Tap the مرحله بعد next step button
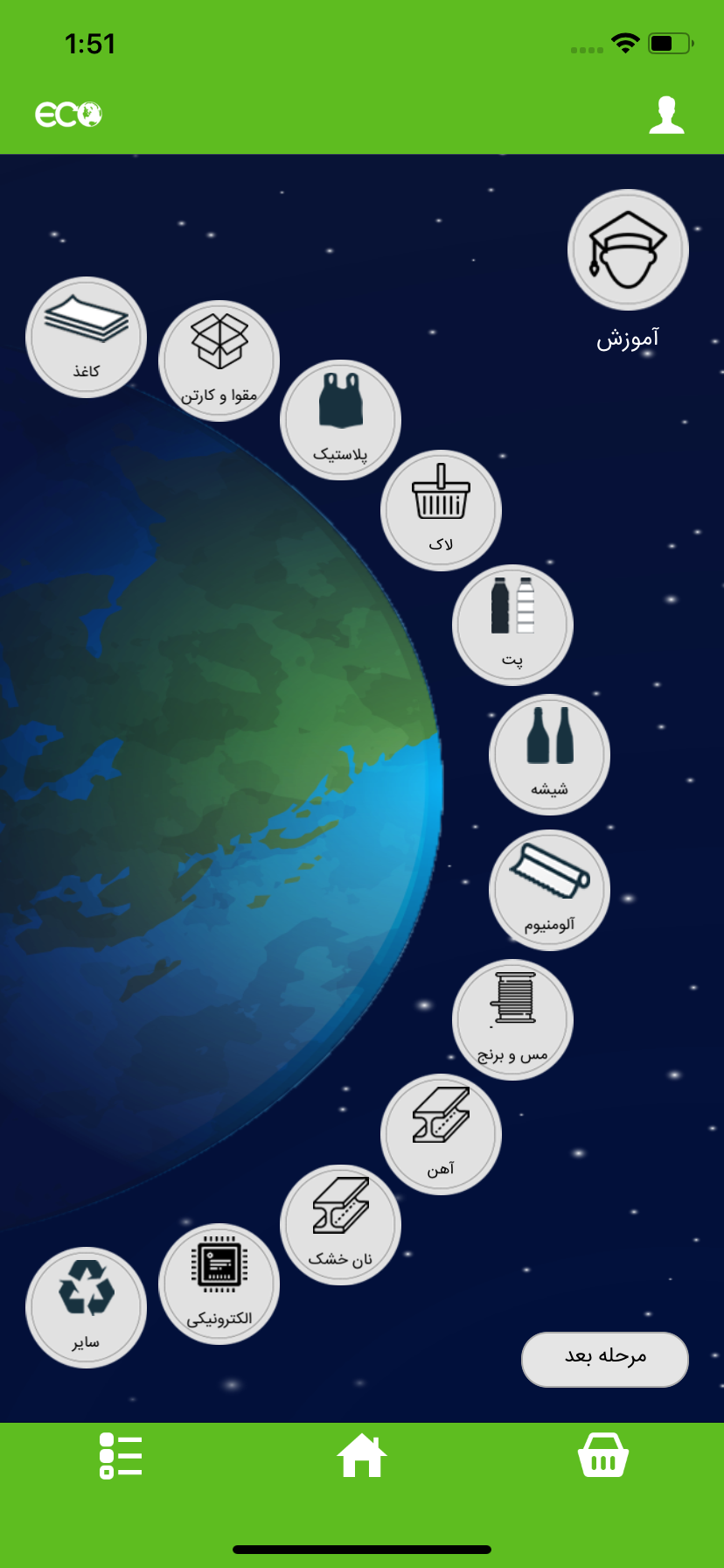 tap(605, 1359)
